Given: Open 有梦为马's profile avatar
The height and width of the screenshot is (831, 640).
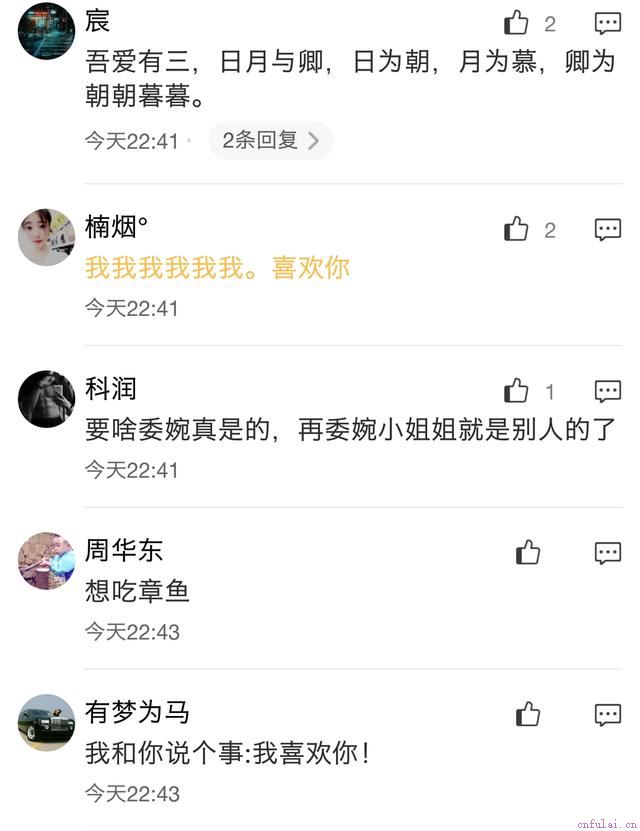Looking at the screenshot, I should click(x=46, y=722).
